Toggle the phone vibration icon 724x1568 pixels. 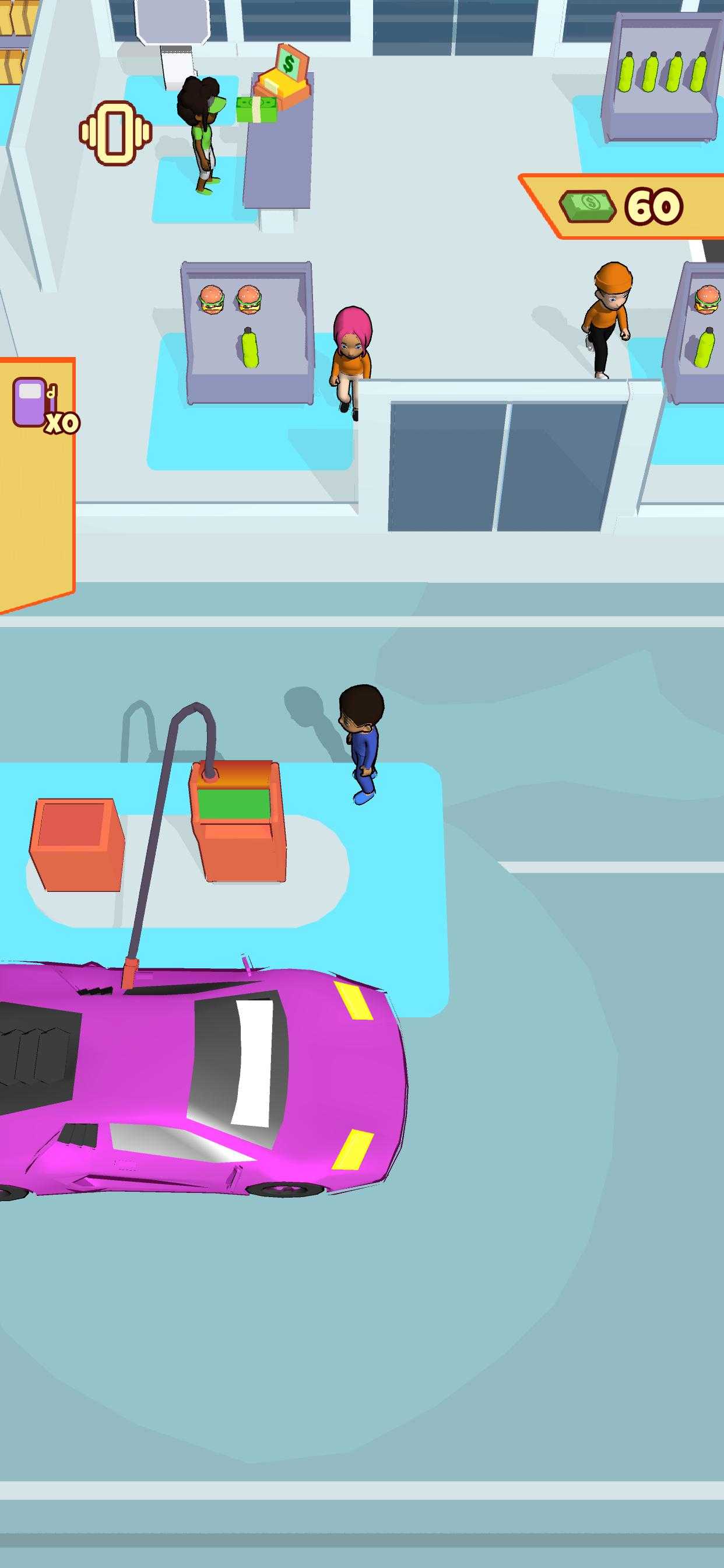click(115, 134)
